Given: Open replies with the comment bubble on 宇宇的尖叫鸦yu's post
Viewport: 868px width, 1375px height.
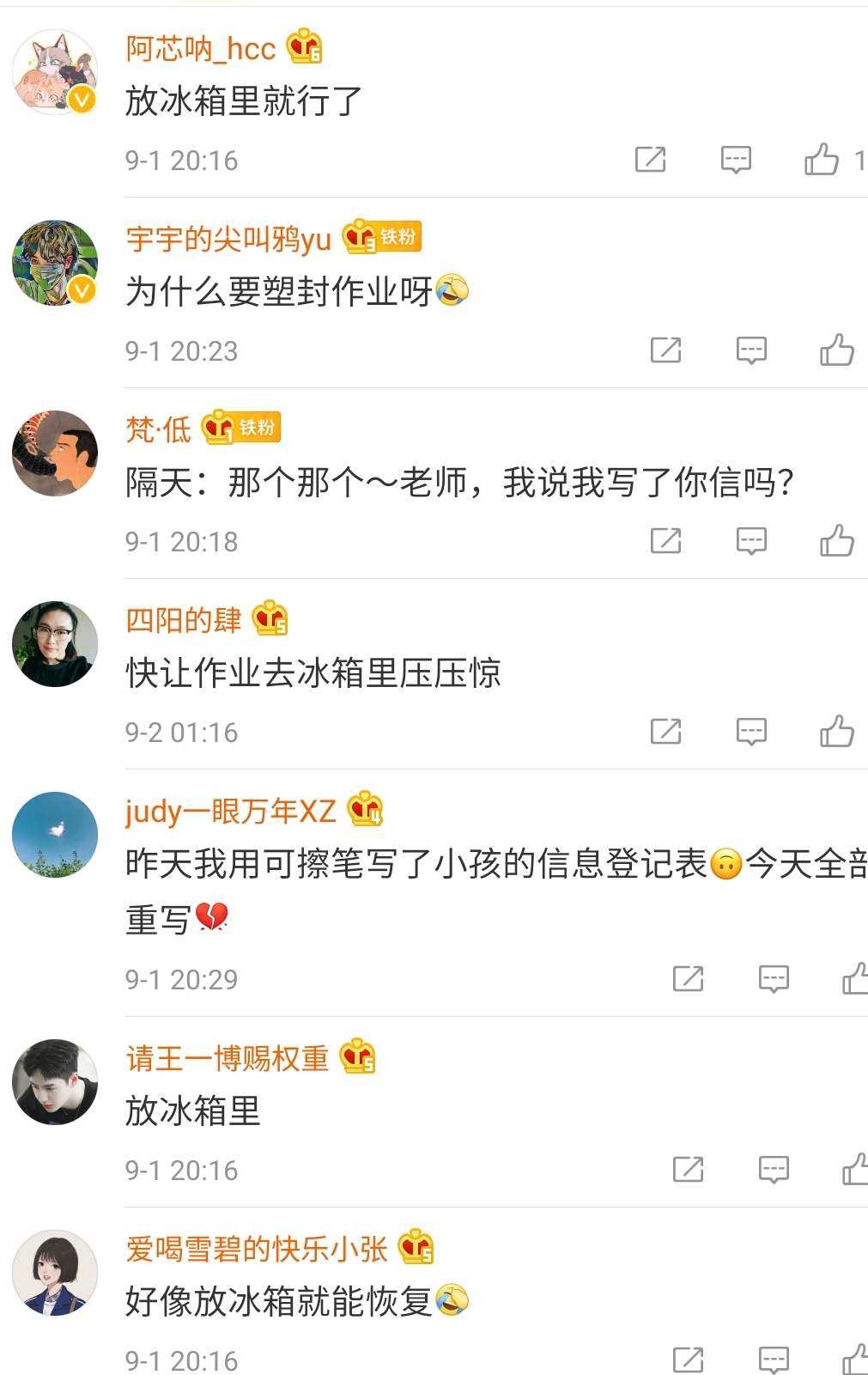Looking at the screenshot, I should point(749,350).
